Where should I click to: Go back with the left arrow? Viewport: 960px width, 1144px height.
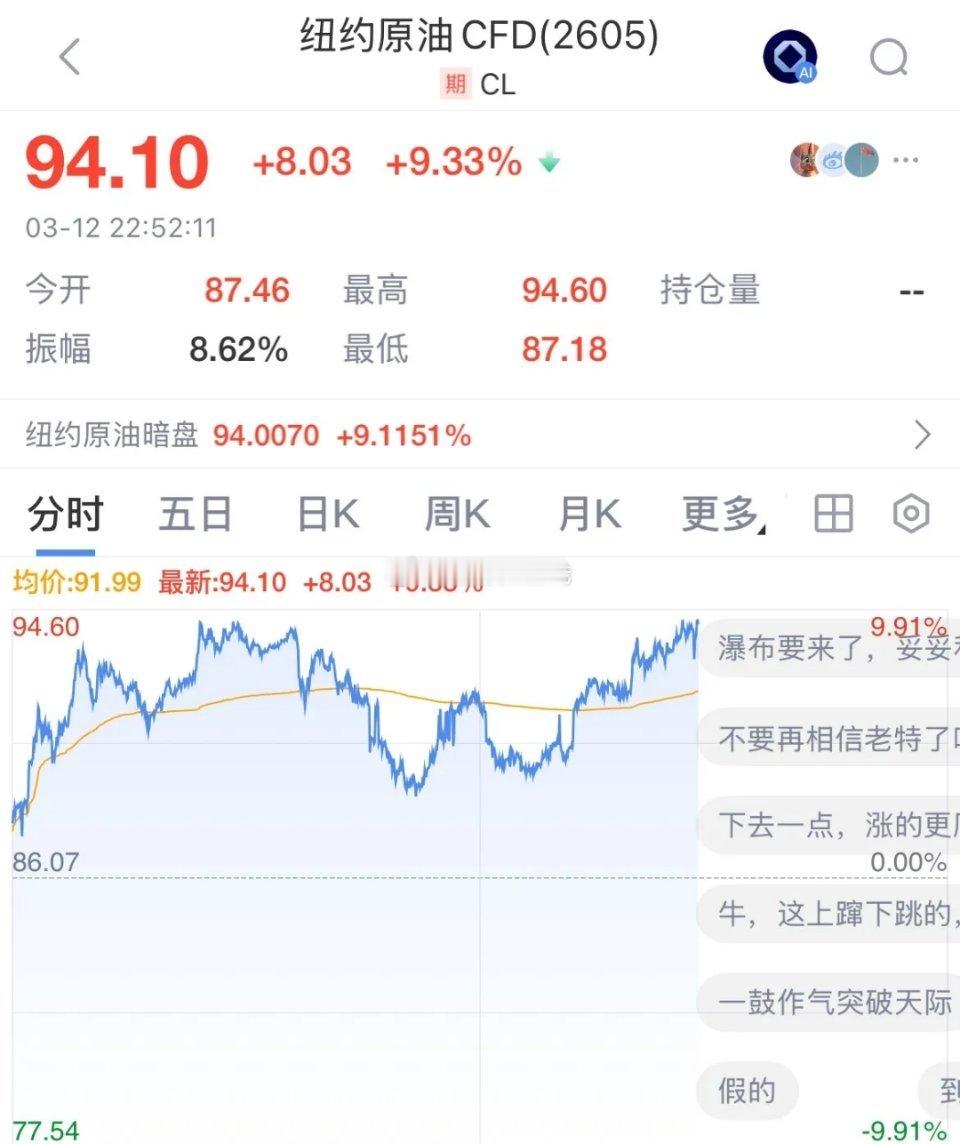69,56
